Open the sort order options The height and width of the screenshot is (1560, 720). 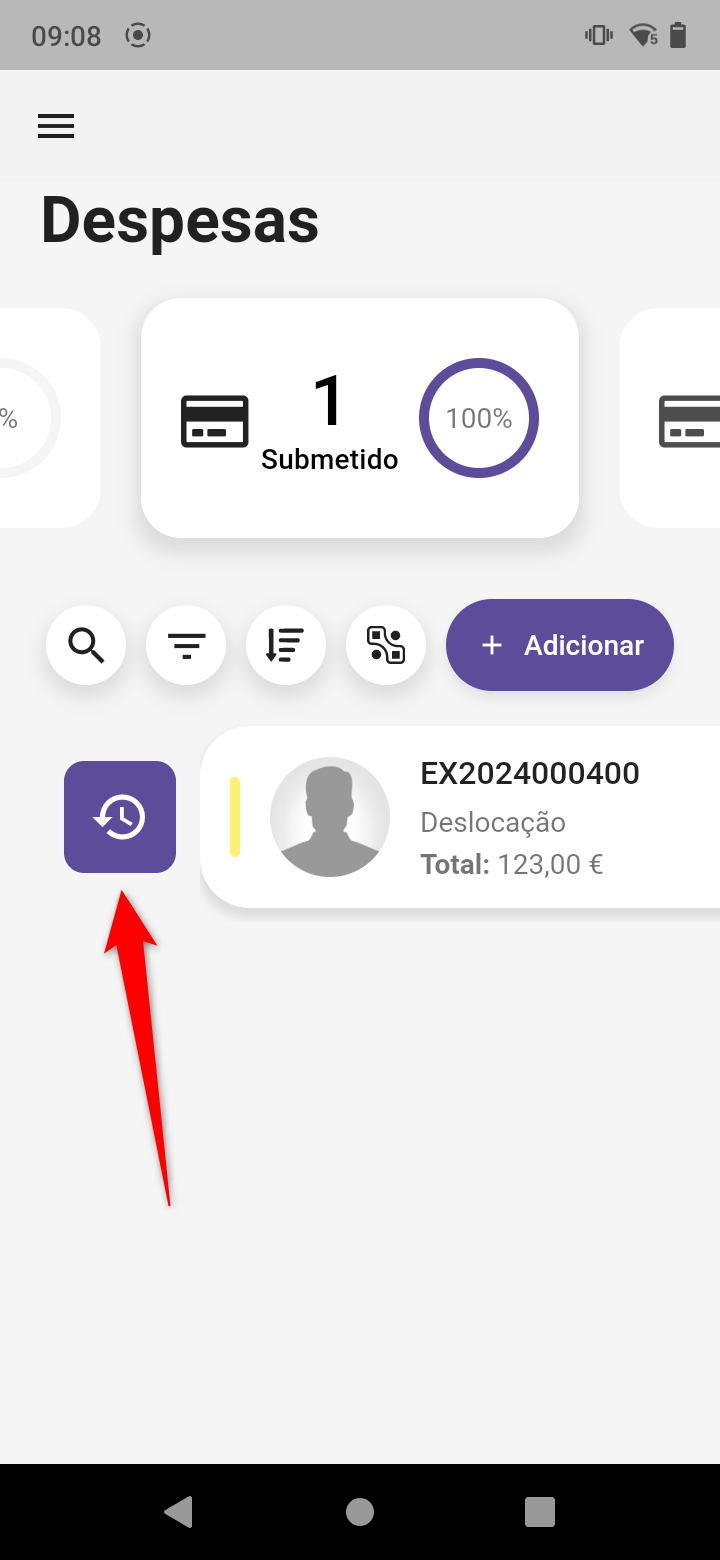[x=286, y=645]
